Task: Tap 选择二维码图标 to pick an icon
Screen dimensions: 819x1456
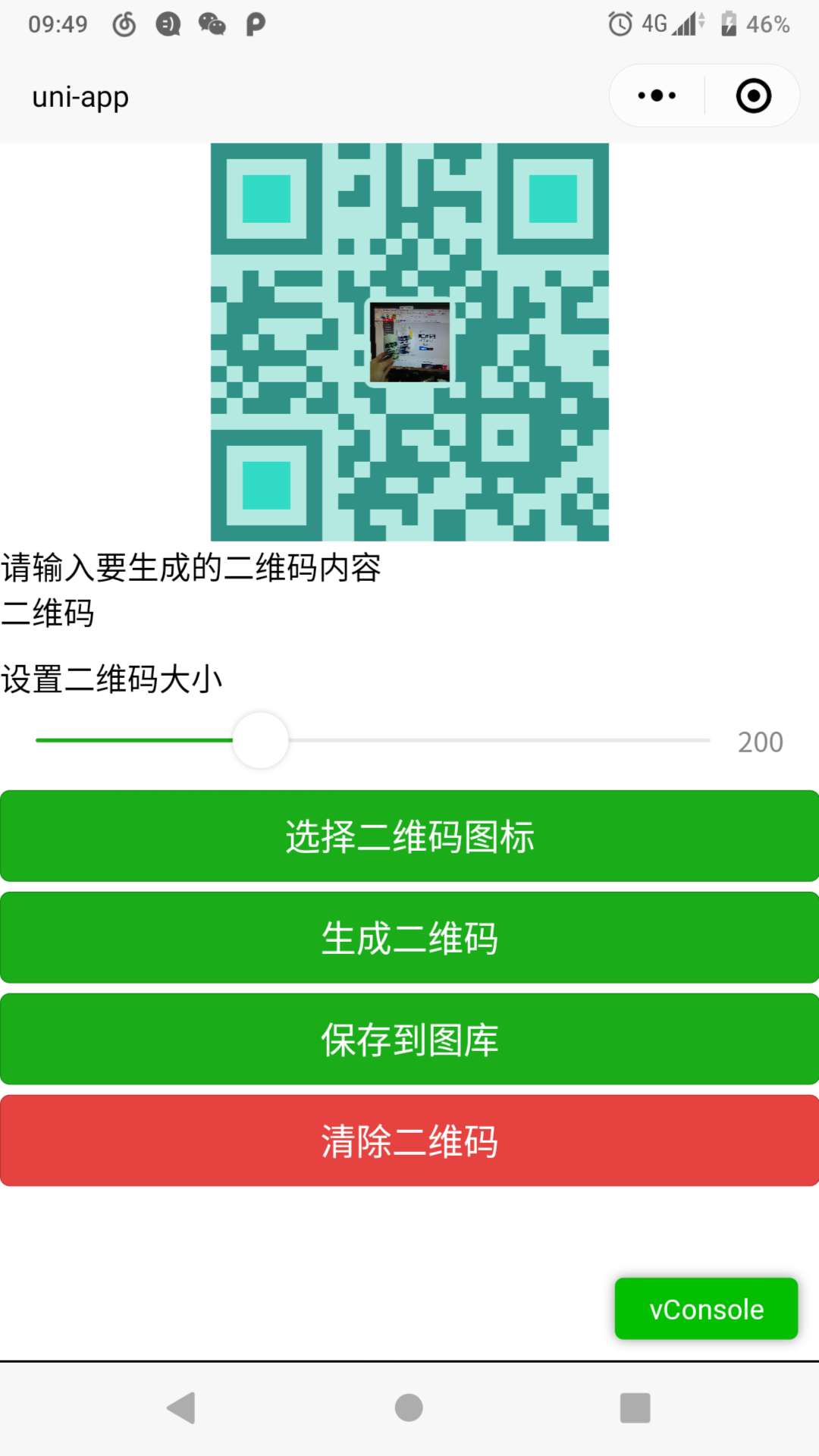Action: coord(409,836)
